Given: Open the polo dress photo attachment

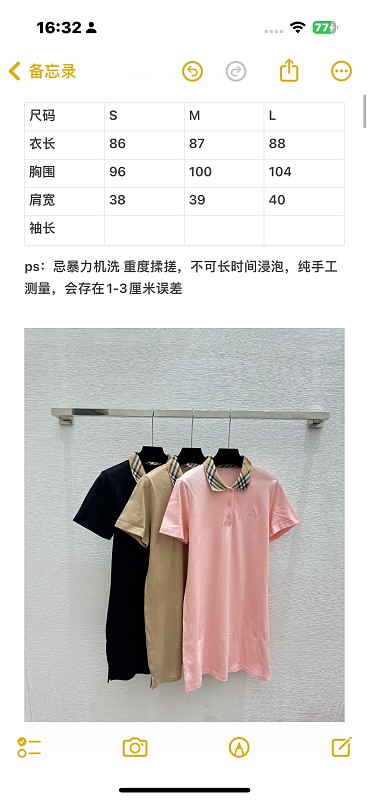Looking at the screenshot, I should coord(184,524).
